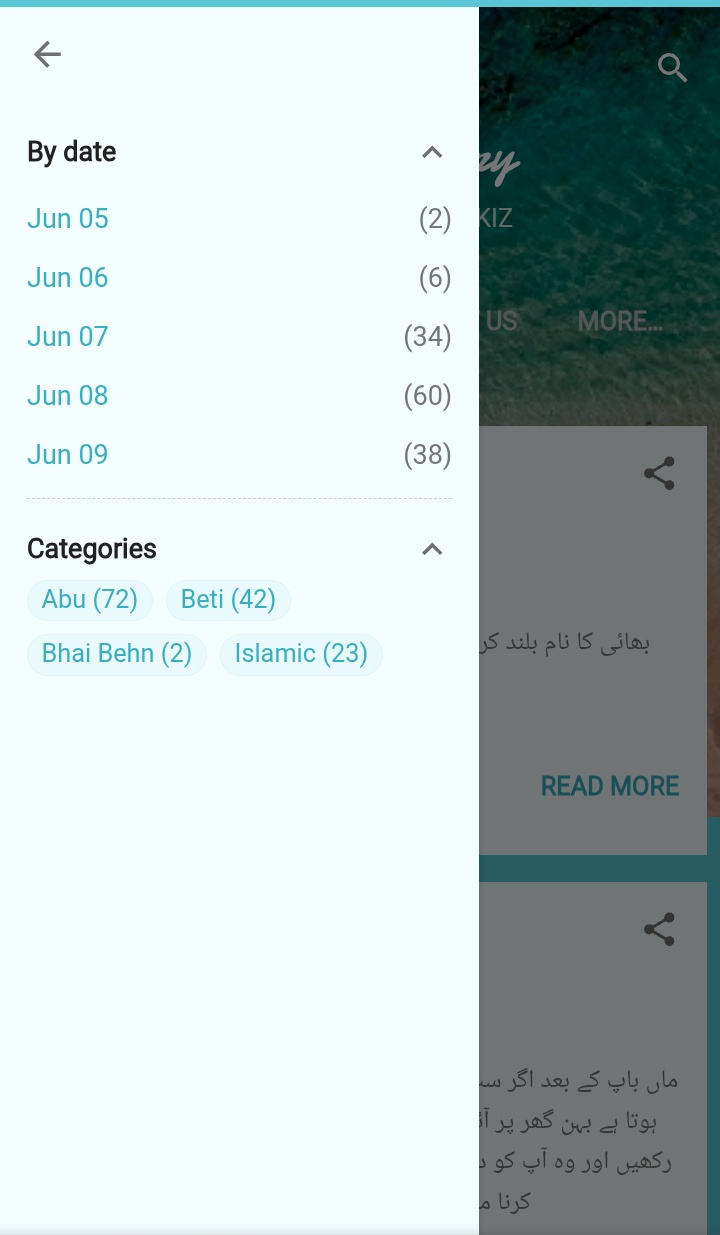Viewport: 720px width, 1235px height.
Task: Open the search icon
Action: coord(673,68)
